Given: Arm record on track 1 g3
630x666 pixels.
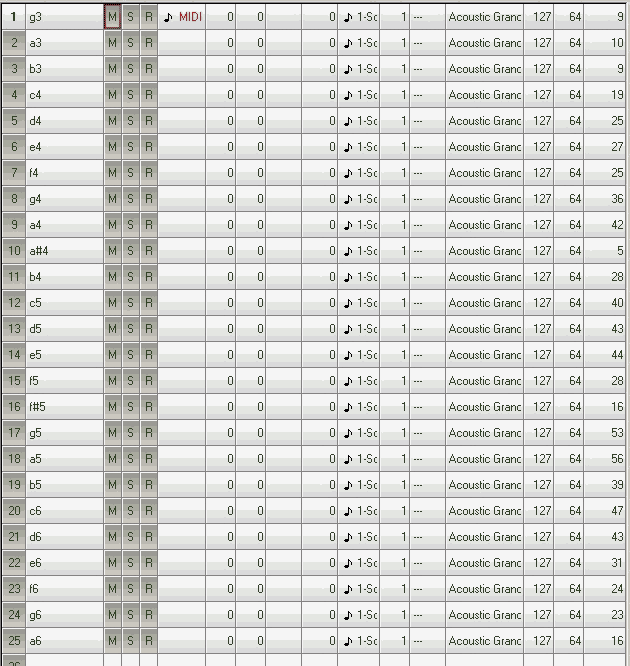Looking at the screenshot, I should click(x=148, y=17).
